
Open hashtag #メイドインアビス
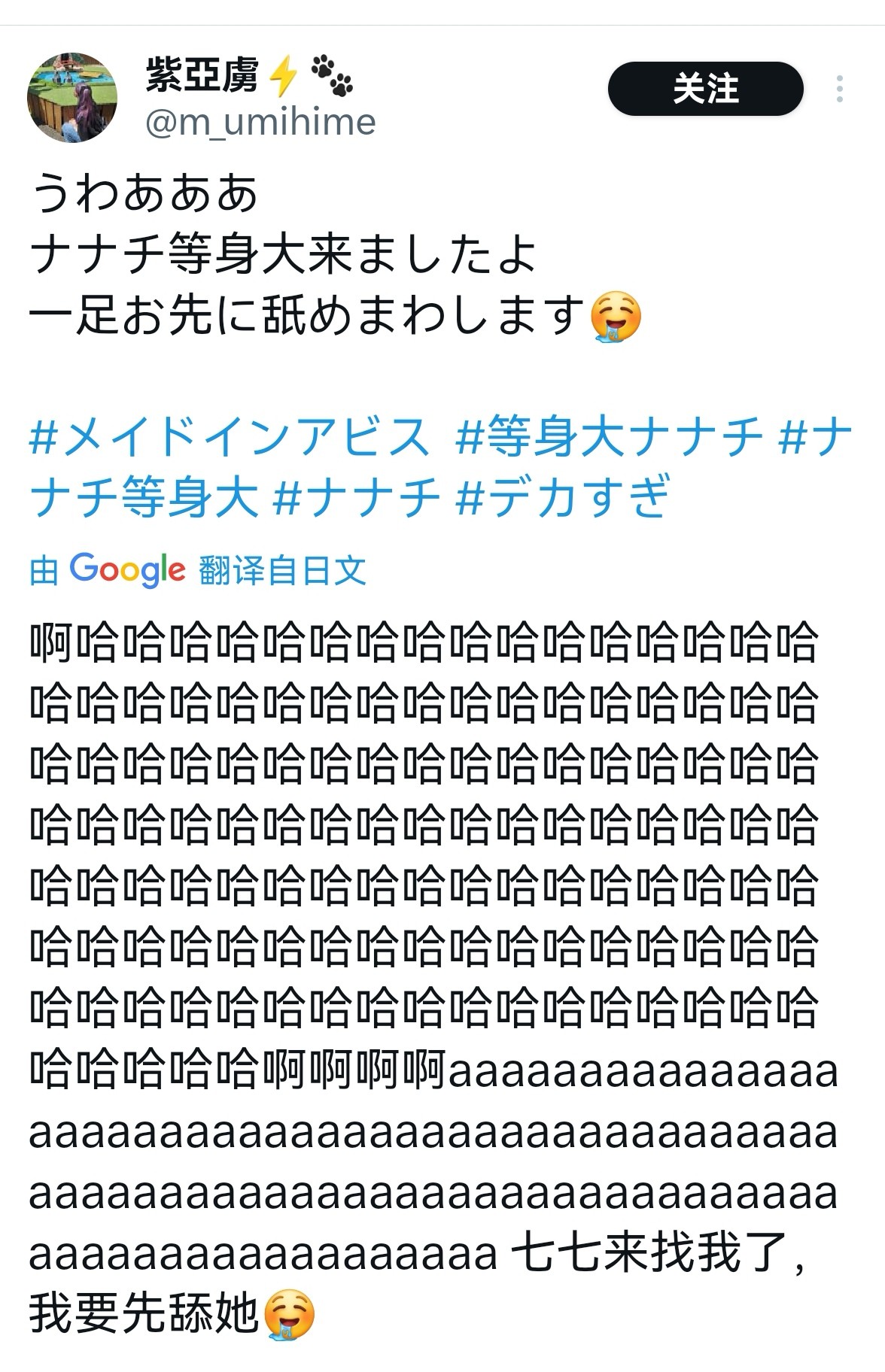230,436
